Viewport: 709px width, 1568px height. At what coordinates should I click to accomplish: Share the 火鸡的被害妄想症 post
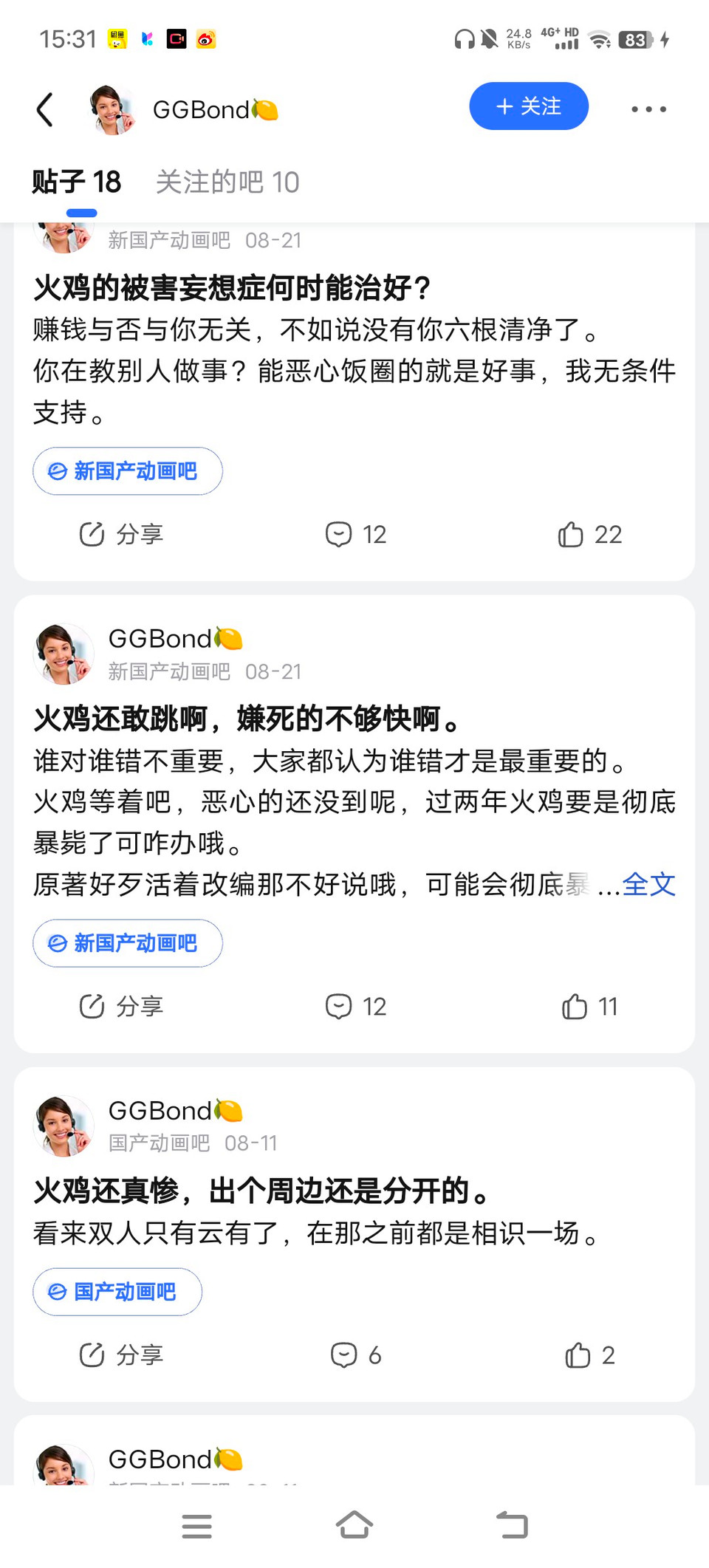(x=121, y=534)
